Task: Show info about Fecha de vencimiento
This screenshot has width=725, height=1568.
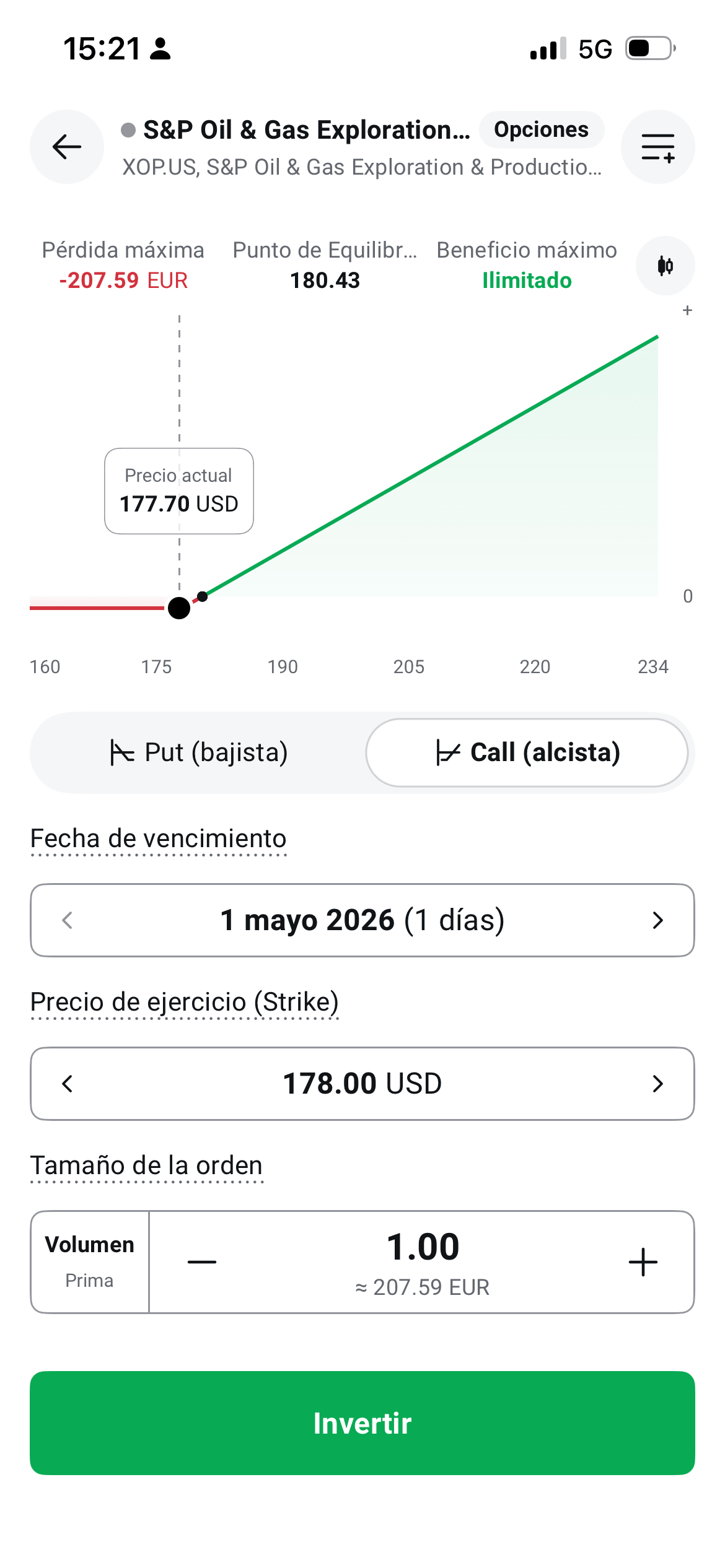Action: (158, 839)
